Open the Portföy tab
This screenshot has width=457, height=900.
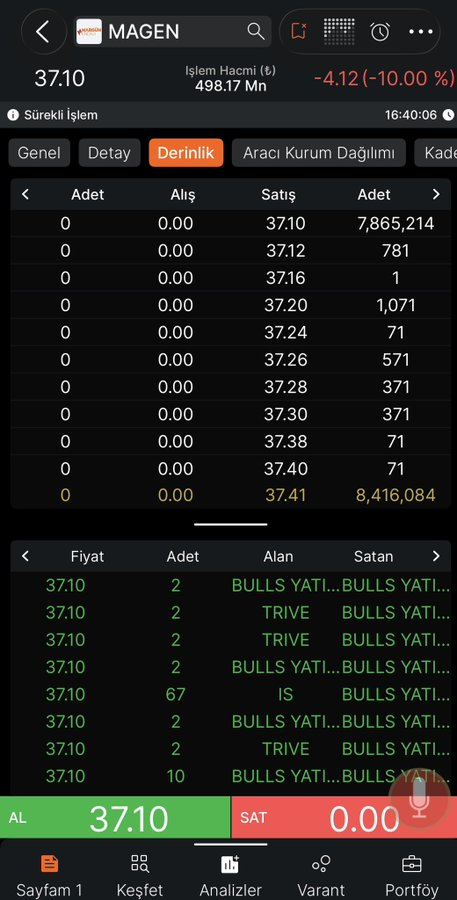tap(412, 875)
